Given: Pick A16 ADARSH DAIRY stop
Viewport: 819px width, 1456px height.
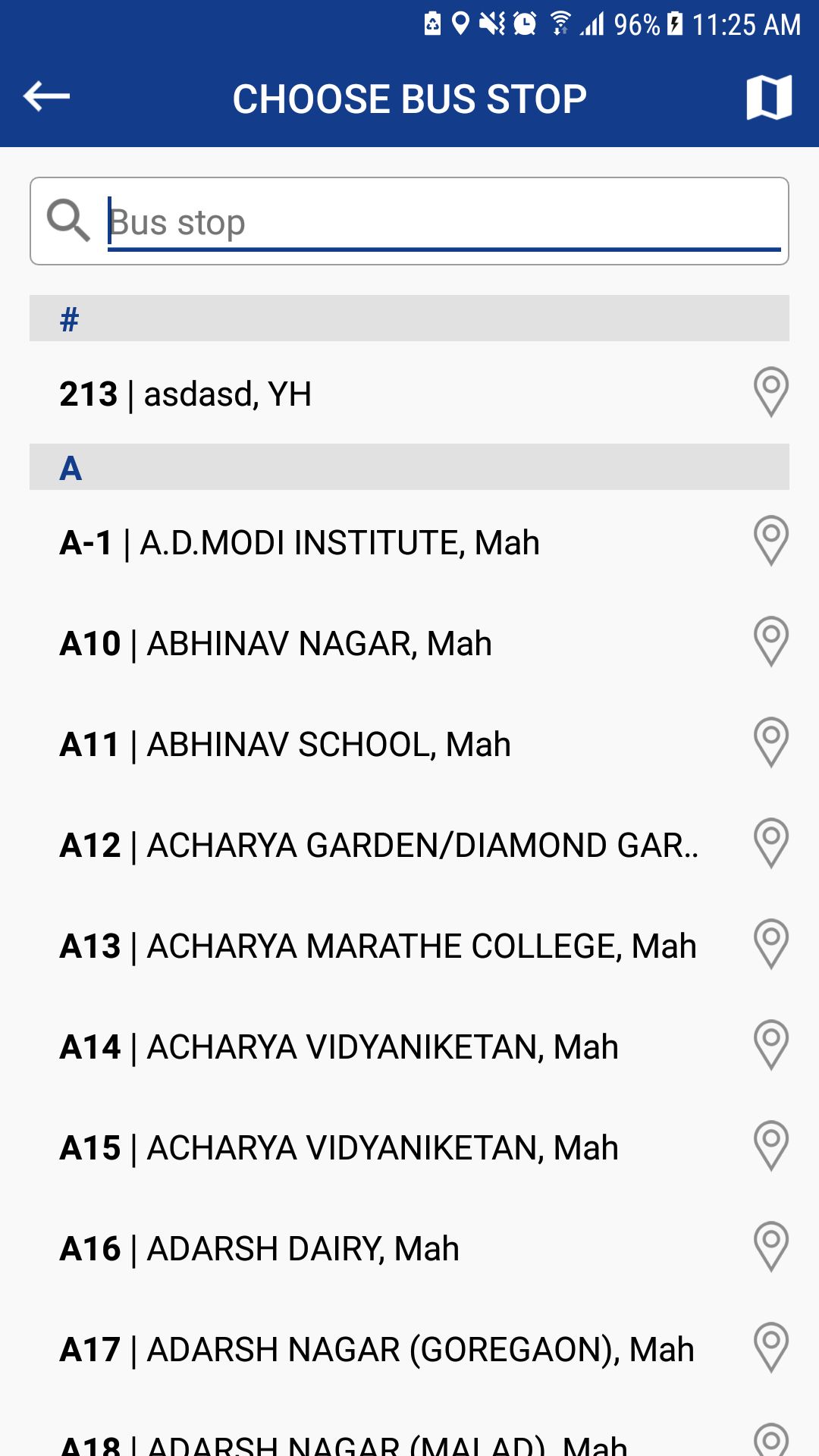Looking at the screenshot, I should coord(259,1249).
